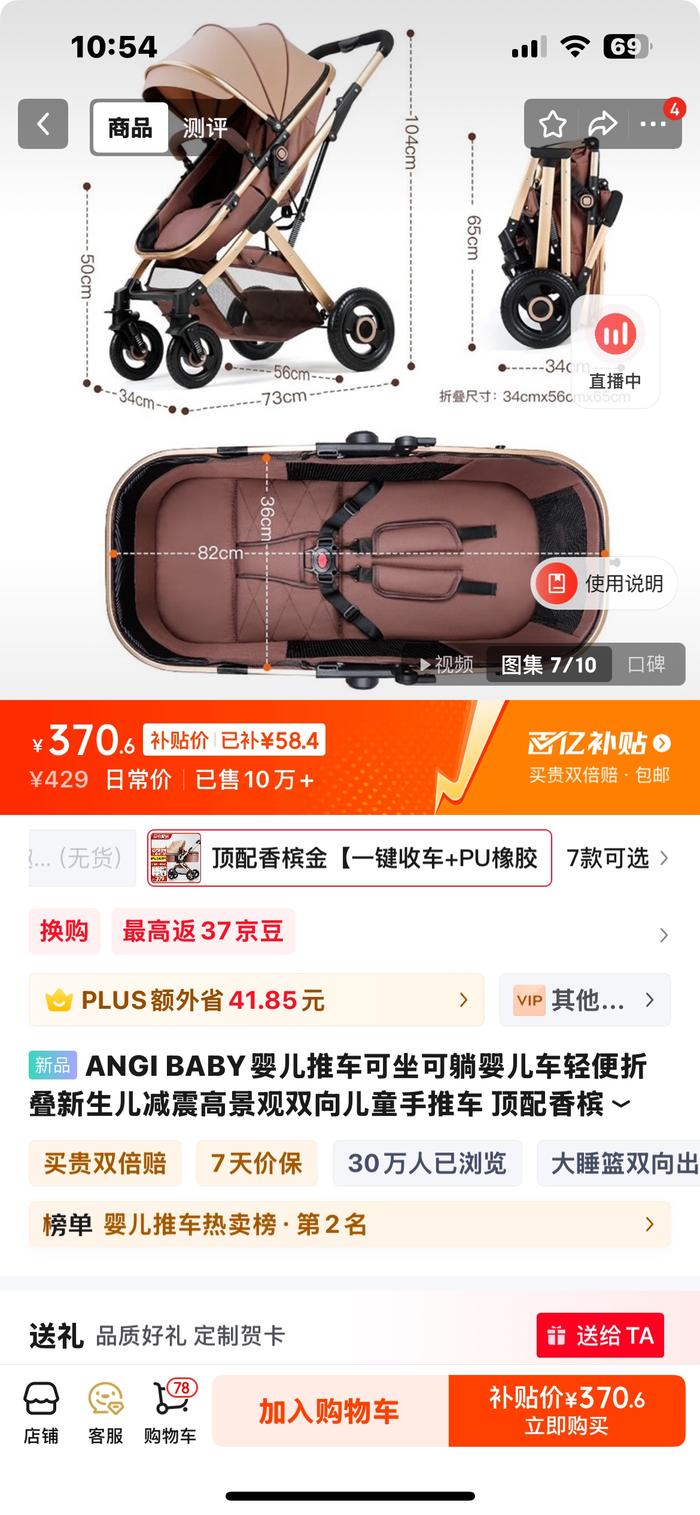Tap the 送给 TA gift button

pyautogui.click(x=600, y=1335)
